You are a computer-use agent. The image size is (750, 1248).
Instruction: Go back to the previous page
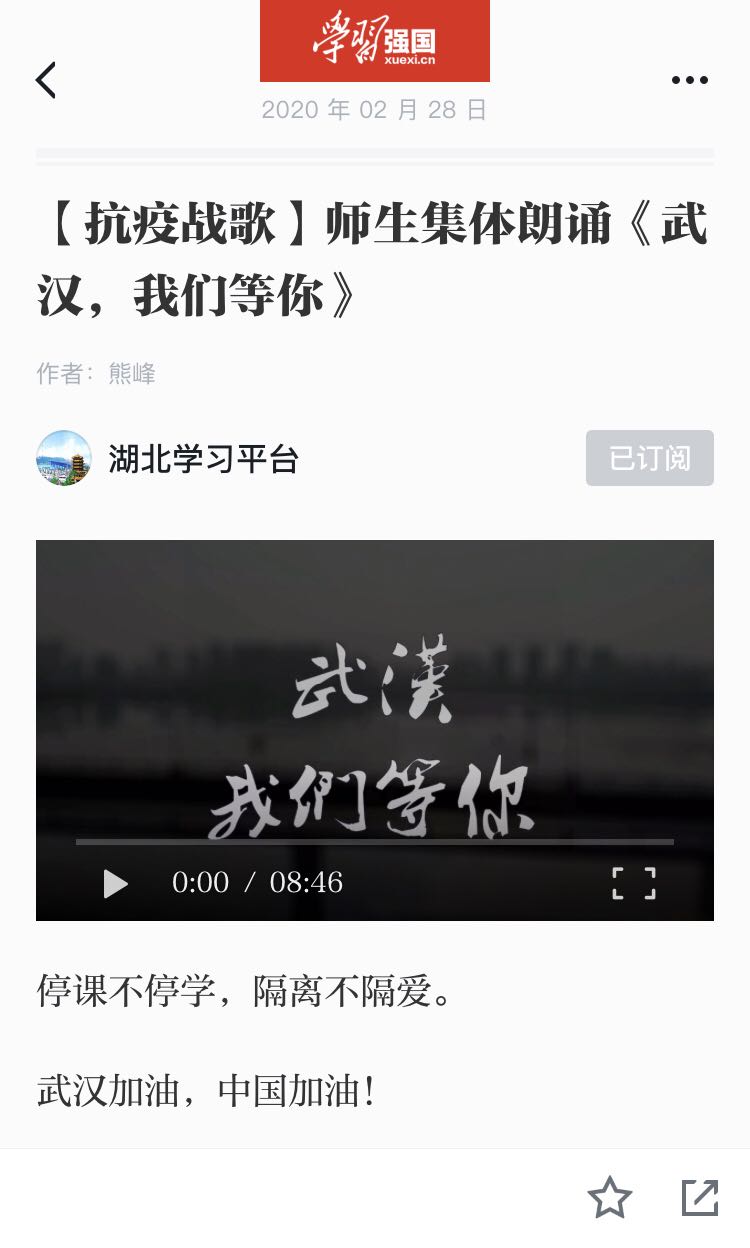click(x=46, y=80)
